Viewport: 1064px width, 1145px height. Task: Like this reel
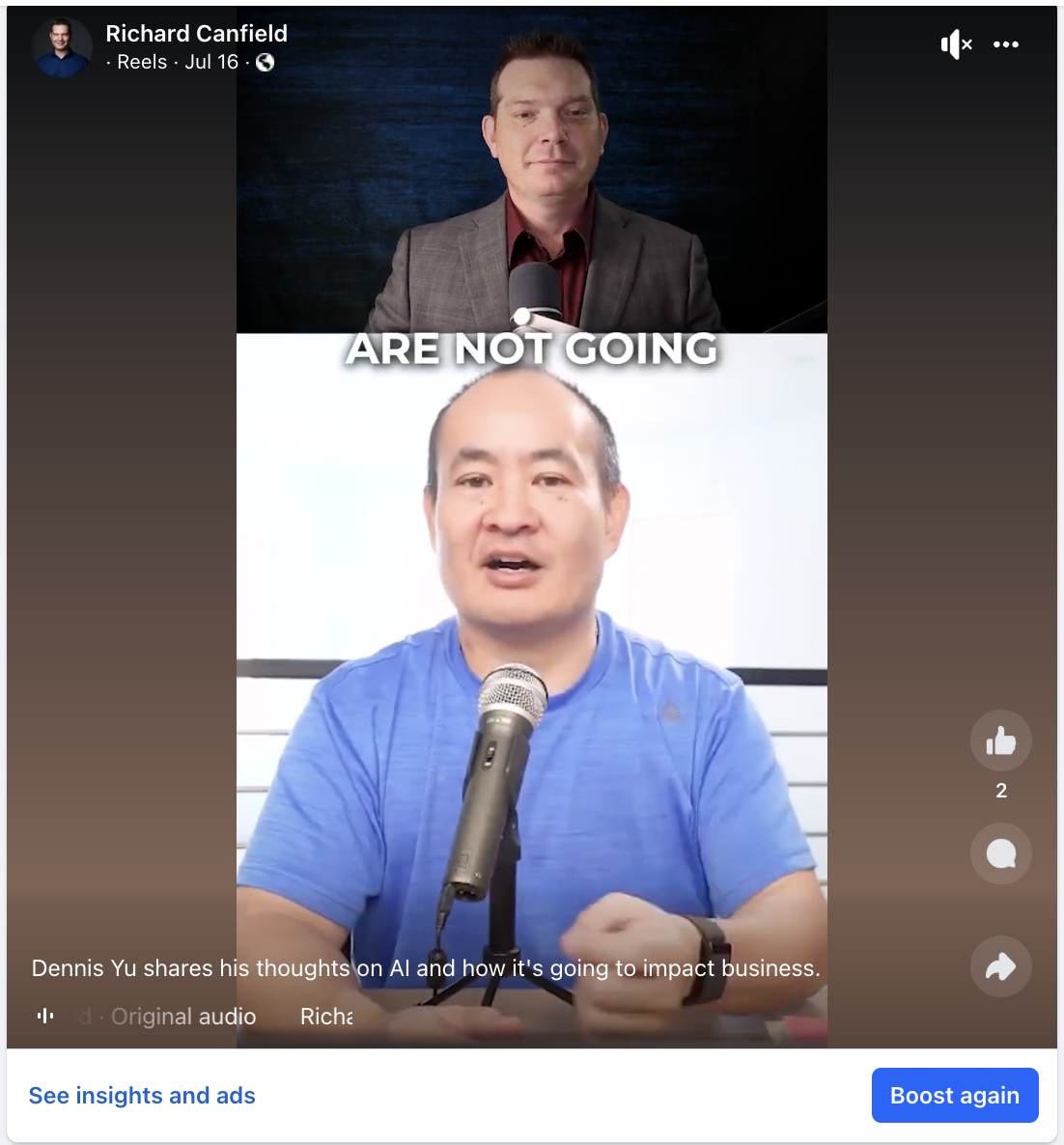pyautogui.click(x=1000, y=740)
